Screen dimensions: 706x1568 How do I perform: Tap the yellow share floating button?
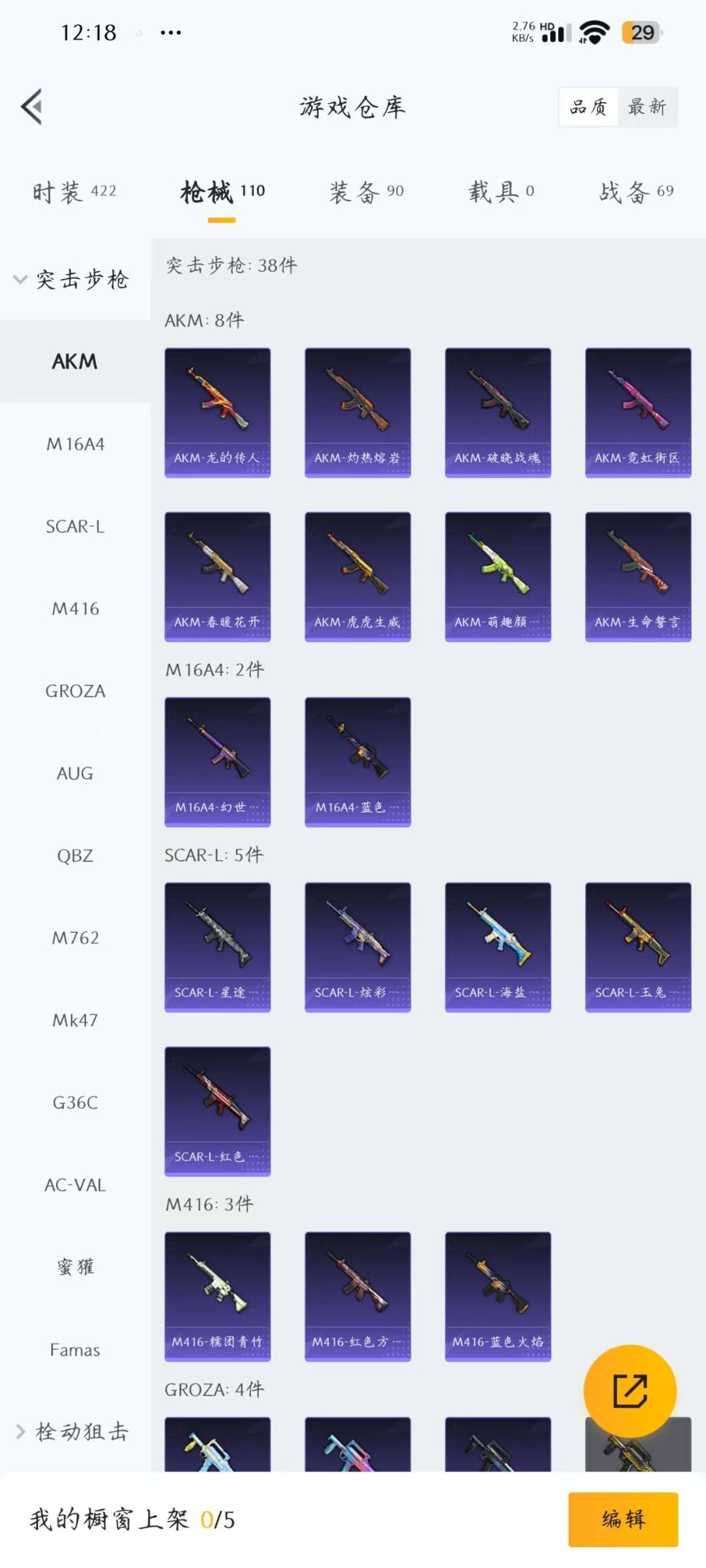pos(630,1391)
